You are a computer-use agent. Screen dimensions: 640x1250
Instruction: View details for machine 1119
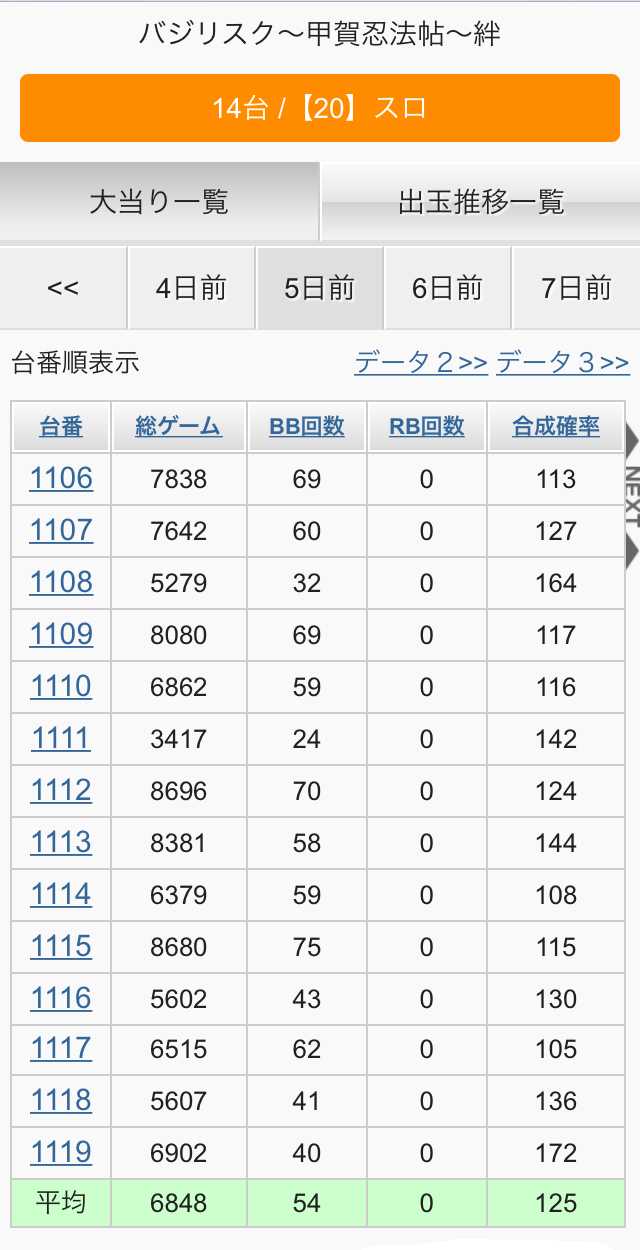tap(61, 1153)
